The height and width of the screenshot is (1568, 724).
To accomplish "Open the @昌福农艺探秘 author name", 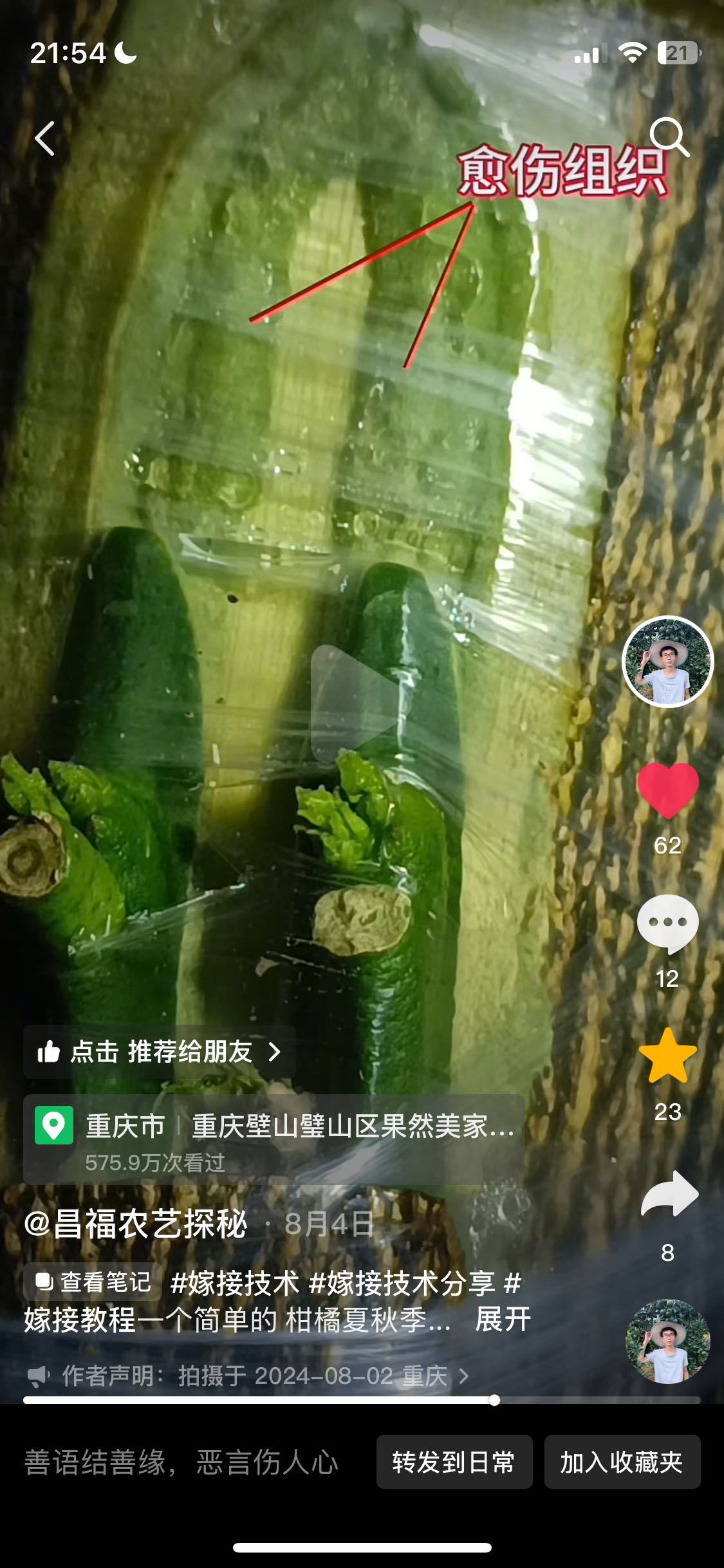I will [136, 1224].
